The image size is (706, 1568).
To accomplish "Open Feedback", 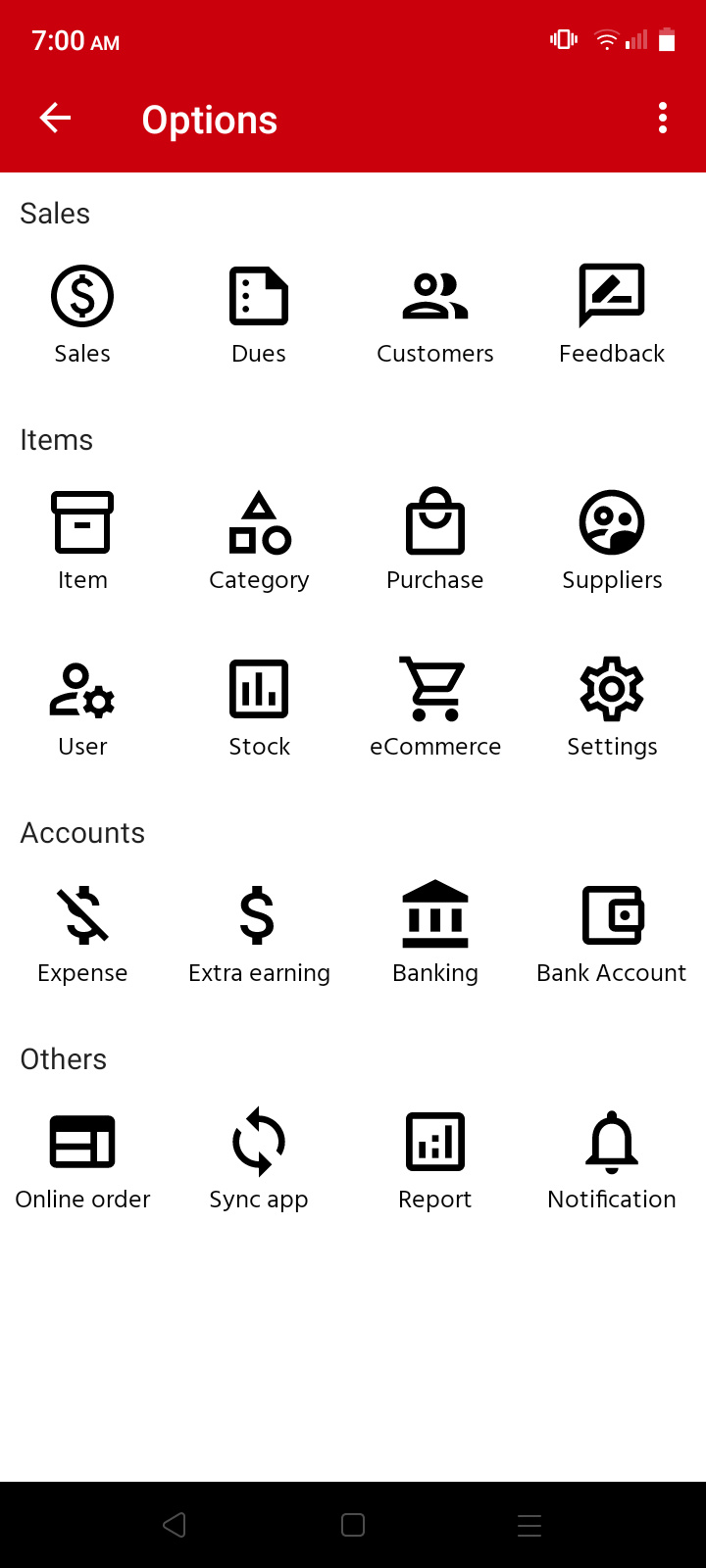I will (x=612, y=316).
